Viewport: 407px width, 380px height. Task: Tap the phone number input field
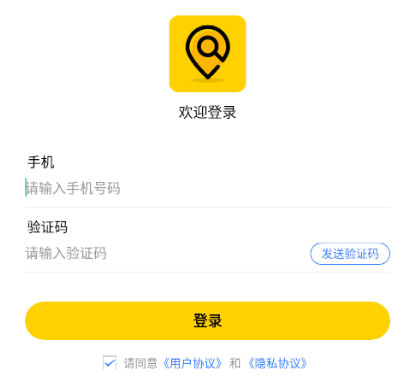pyautogui.click(x=207, y=188)
